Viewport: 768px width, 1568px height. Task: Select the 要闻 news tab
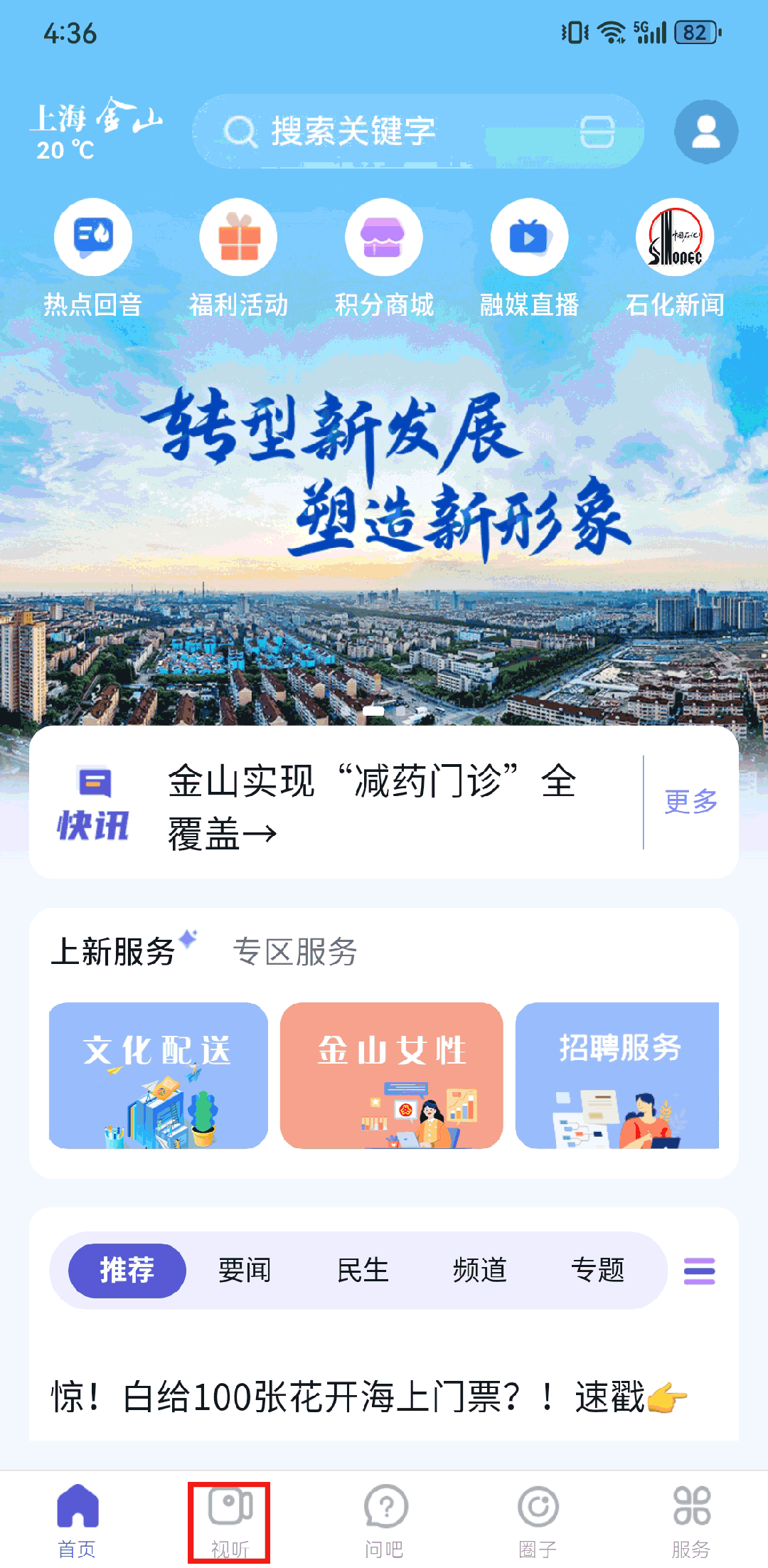click(243, 1271)
